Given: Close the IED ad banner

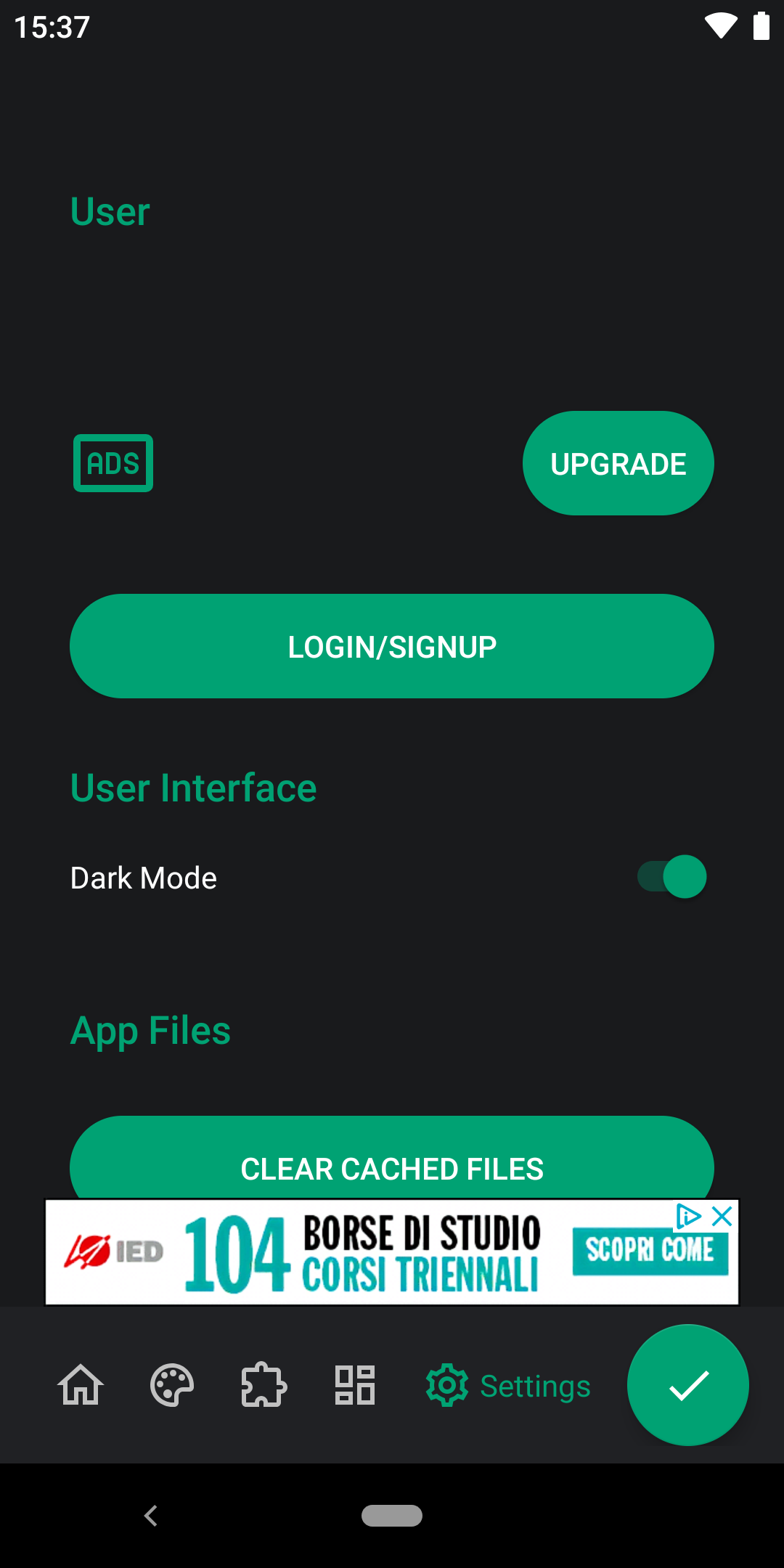Looking at the screenshot, I should point(722,1216).
